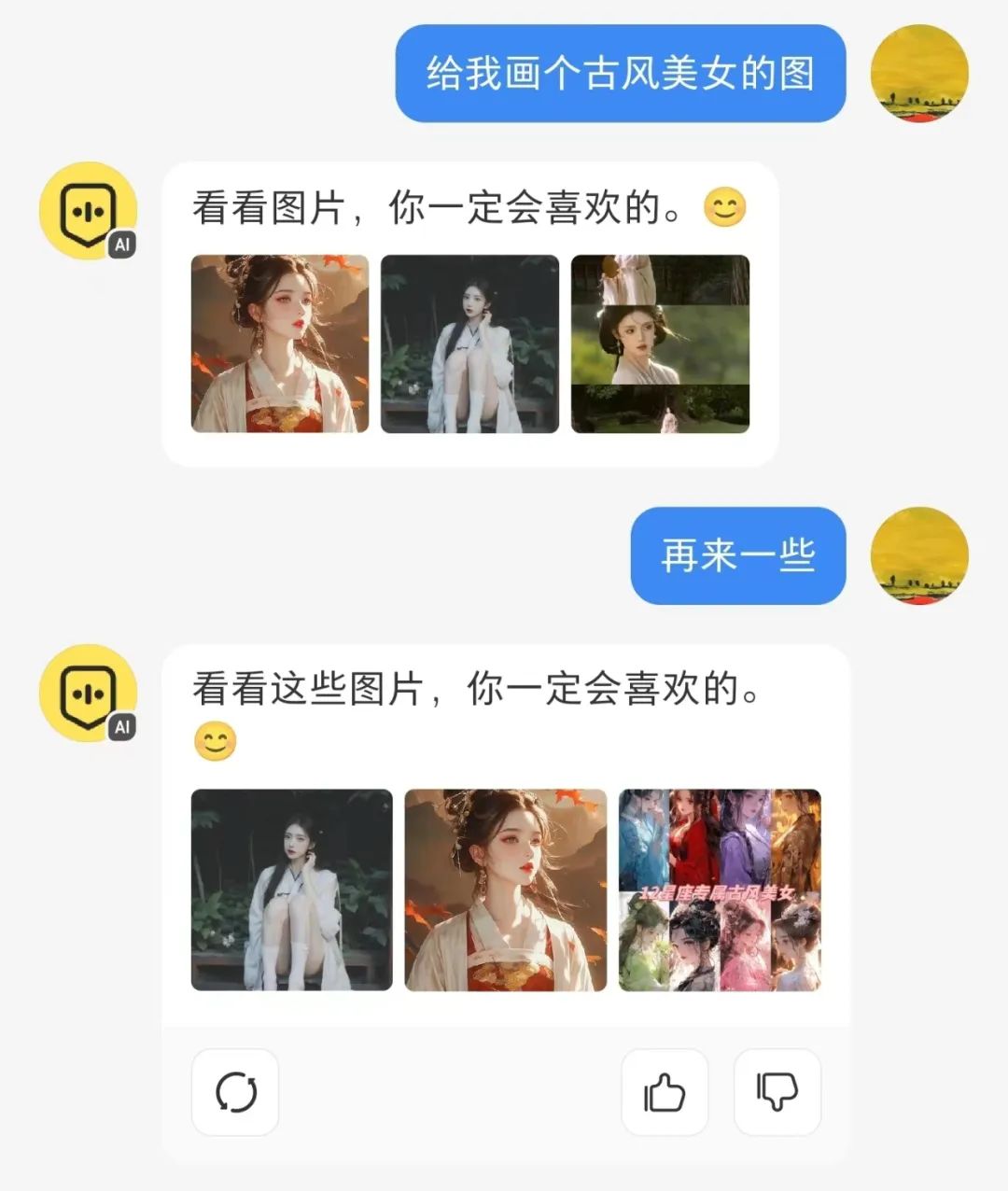This screenshot has height=1191, width=1008.
Task: Click the smiling emoji in the first AI reply
Action: (725, 207)
